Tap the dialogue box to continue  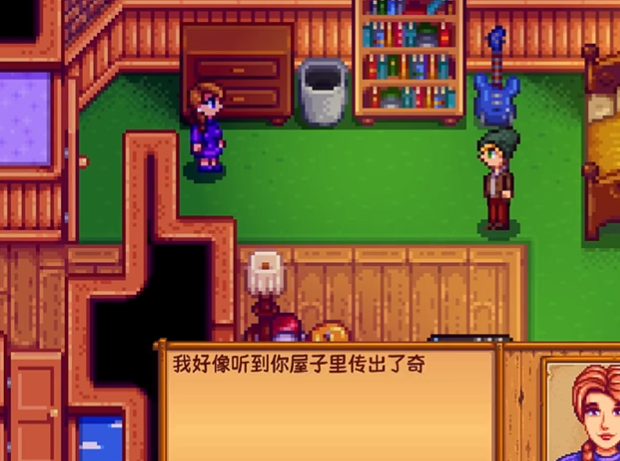click(328, 405)
